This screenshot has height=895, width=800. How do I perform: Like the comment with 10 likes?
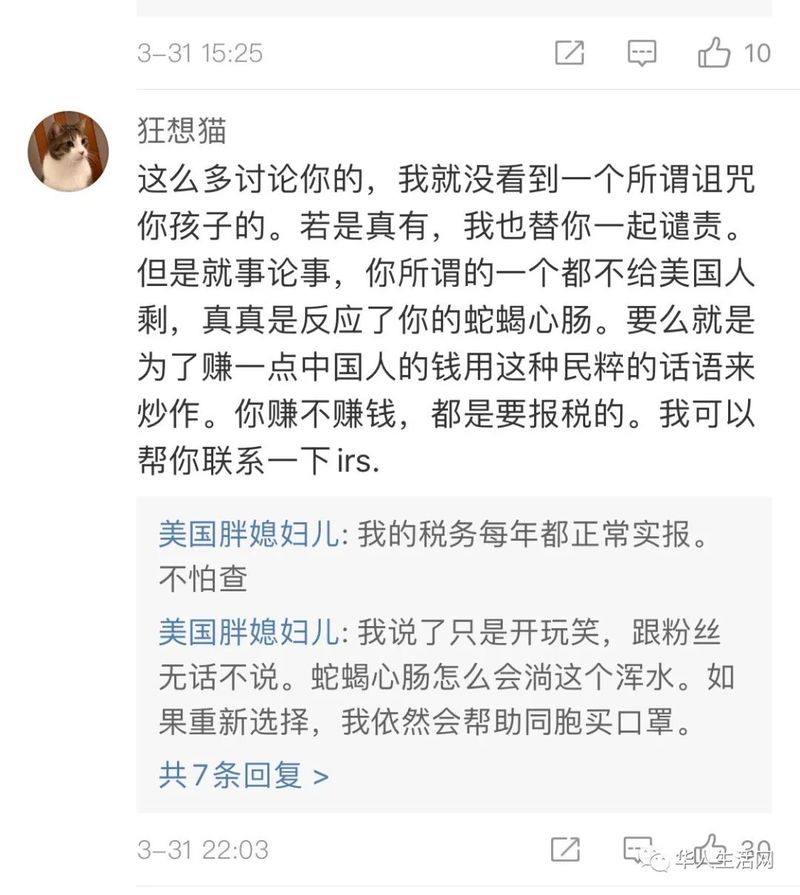coord(714,52)
